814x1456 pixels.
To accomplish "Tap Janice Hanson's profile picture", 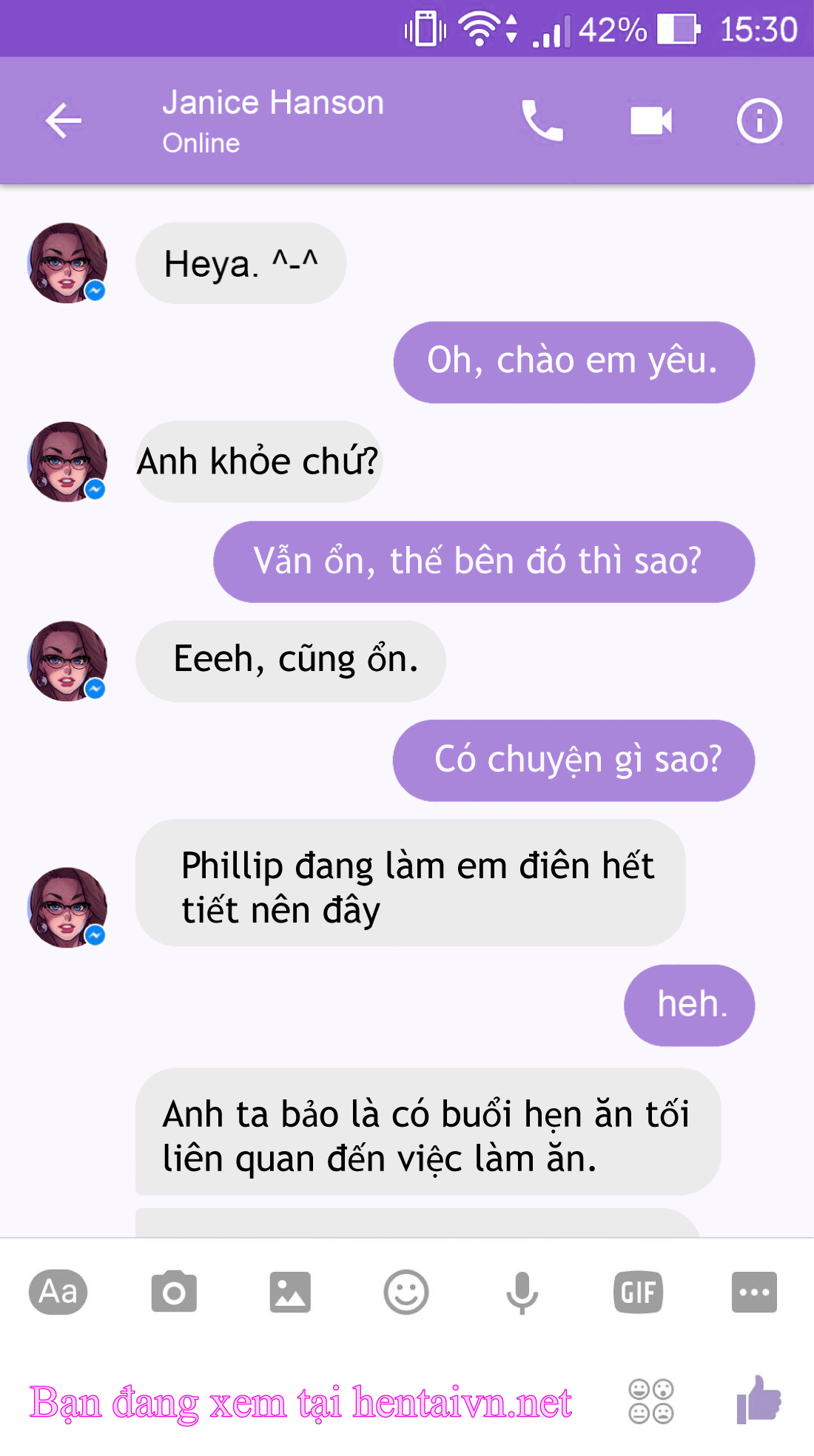I will click(x=67, y=263).
